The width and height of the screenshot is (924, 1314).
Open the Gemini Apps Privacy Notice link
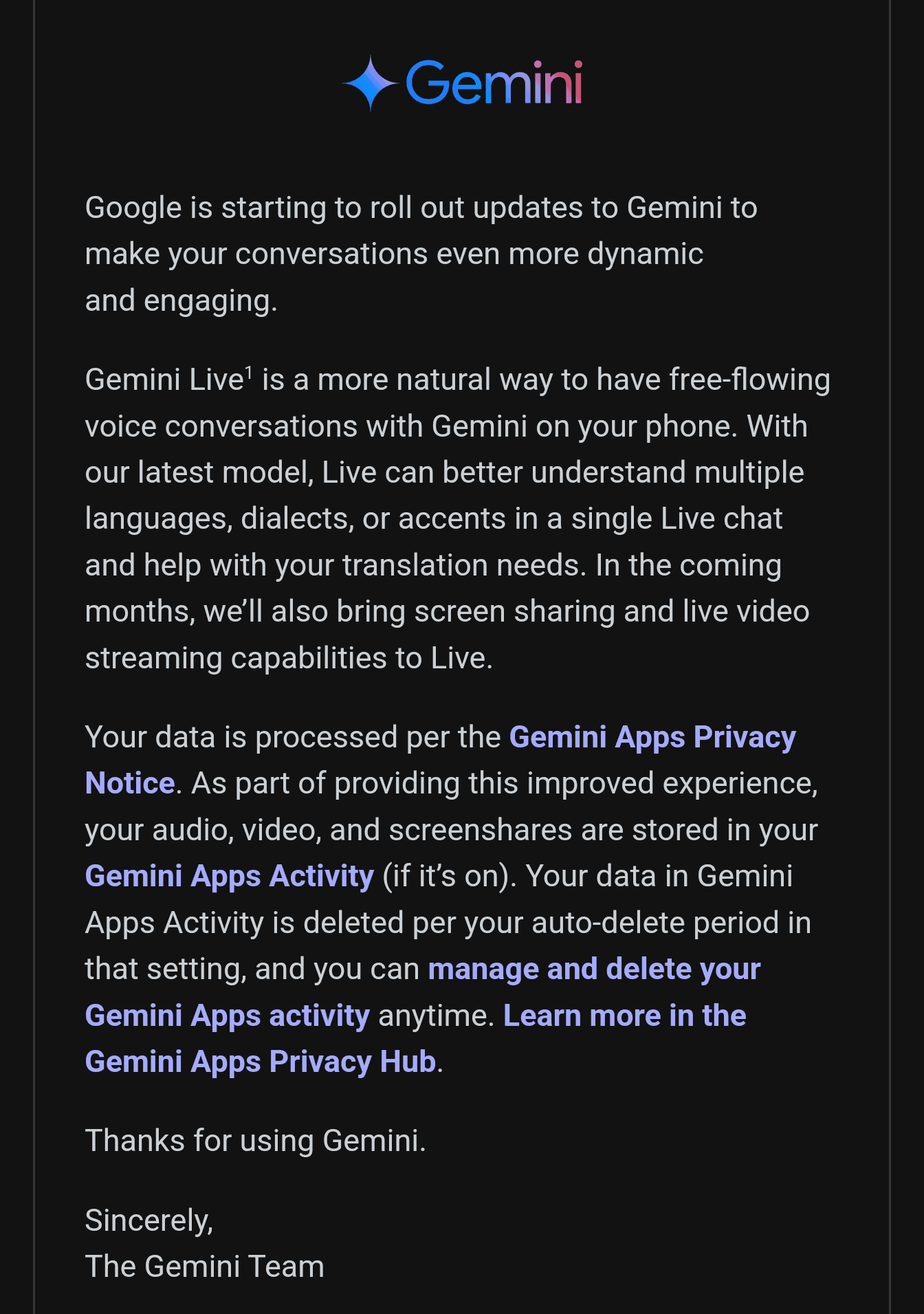click(x=652, y=738)
